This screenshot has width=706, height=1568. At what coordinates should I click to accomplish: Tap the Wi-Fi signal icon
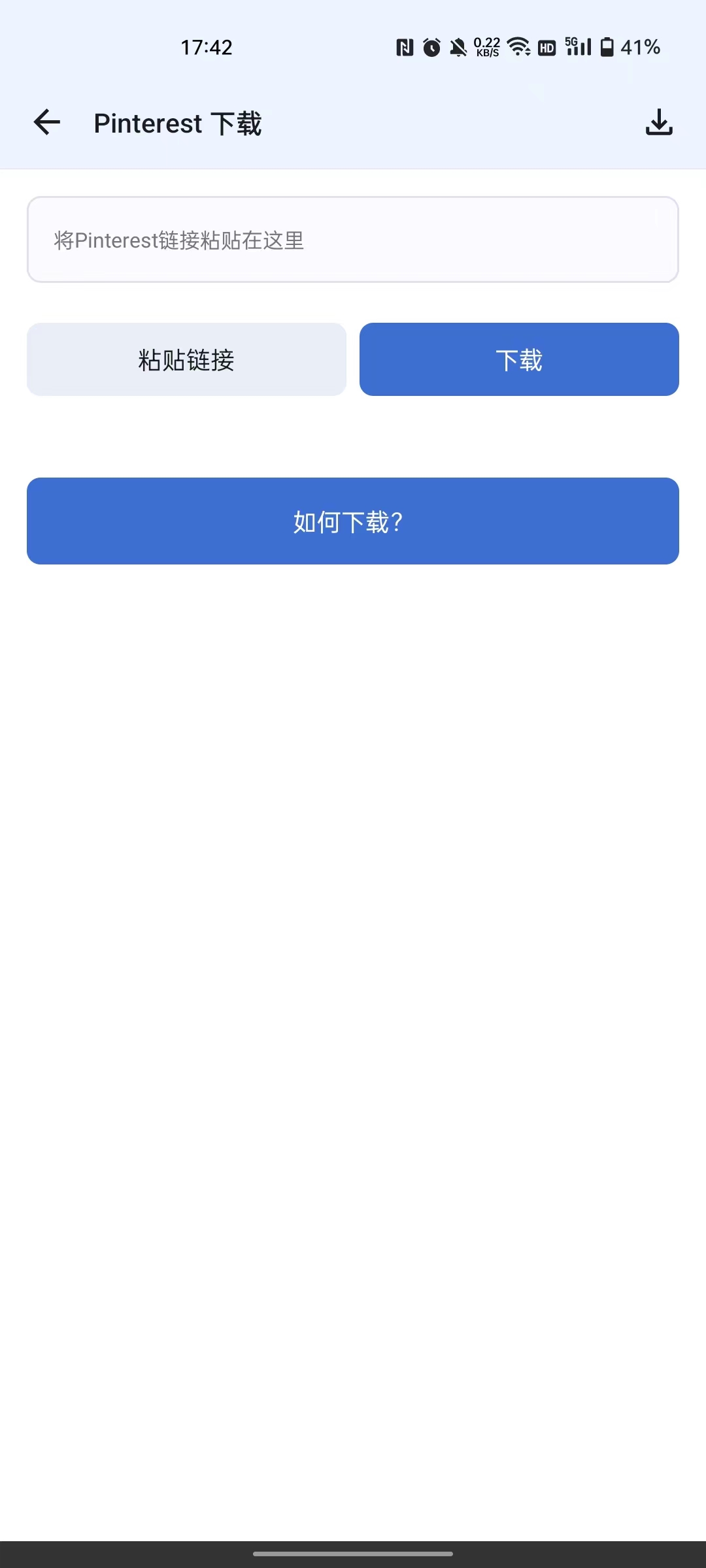pos(518,46)
